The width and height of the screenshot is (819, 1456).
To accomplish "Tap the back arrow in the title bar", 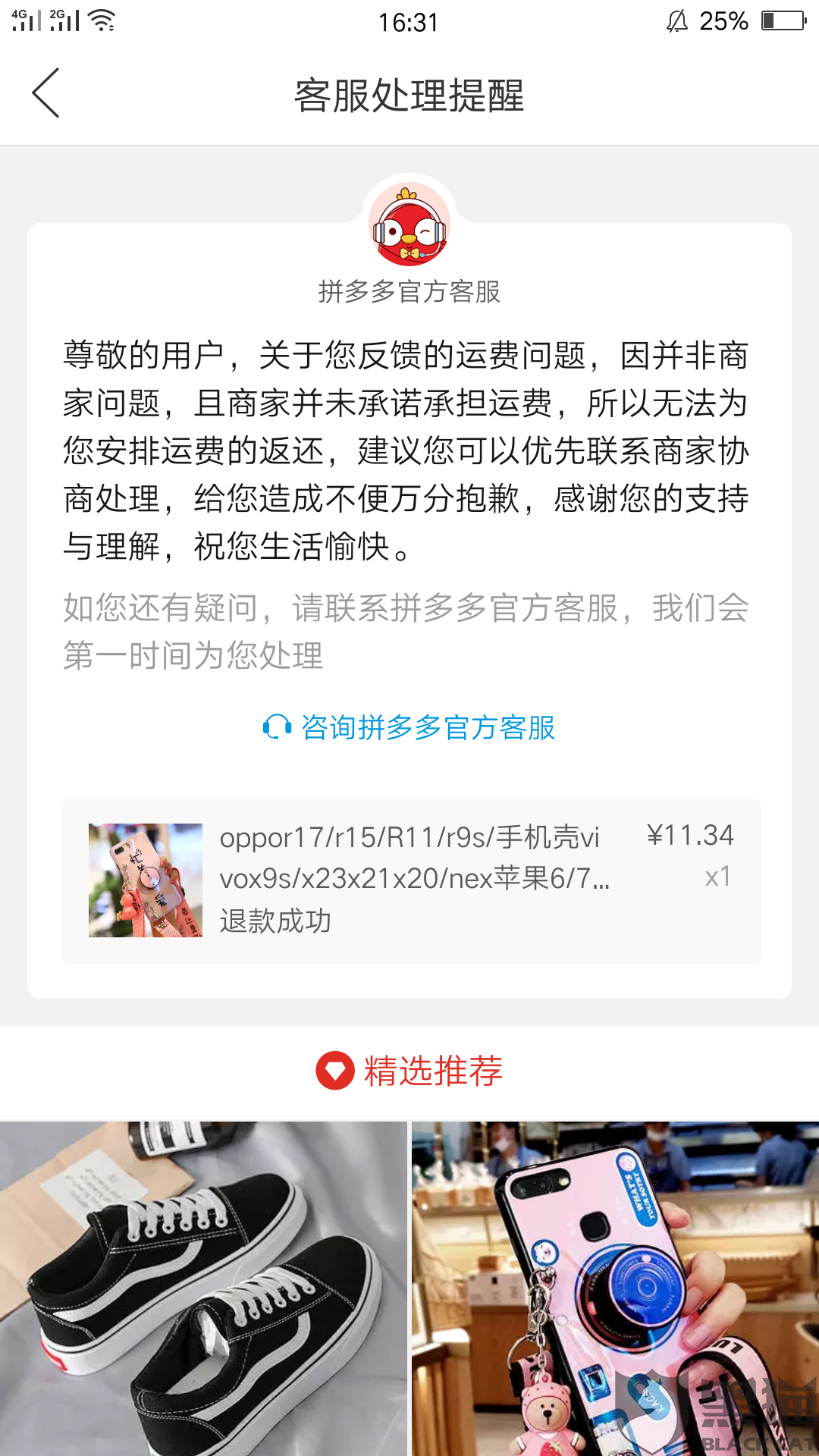I will pos(45,94).
